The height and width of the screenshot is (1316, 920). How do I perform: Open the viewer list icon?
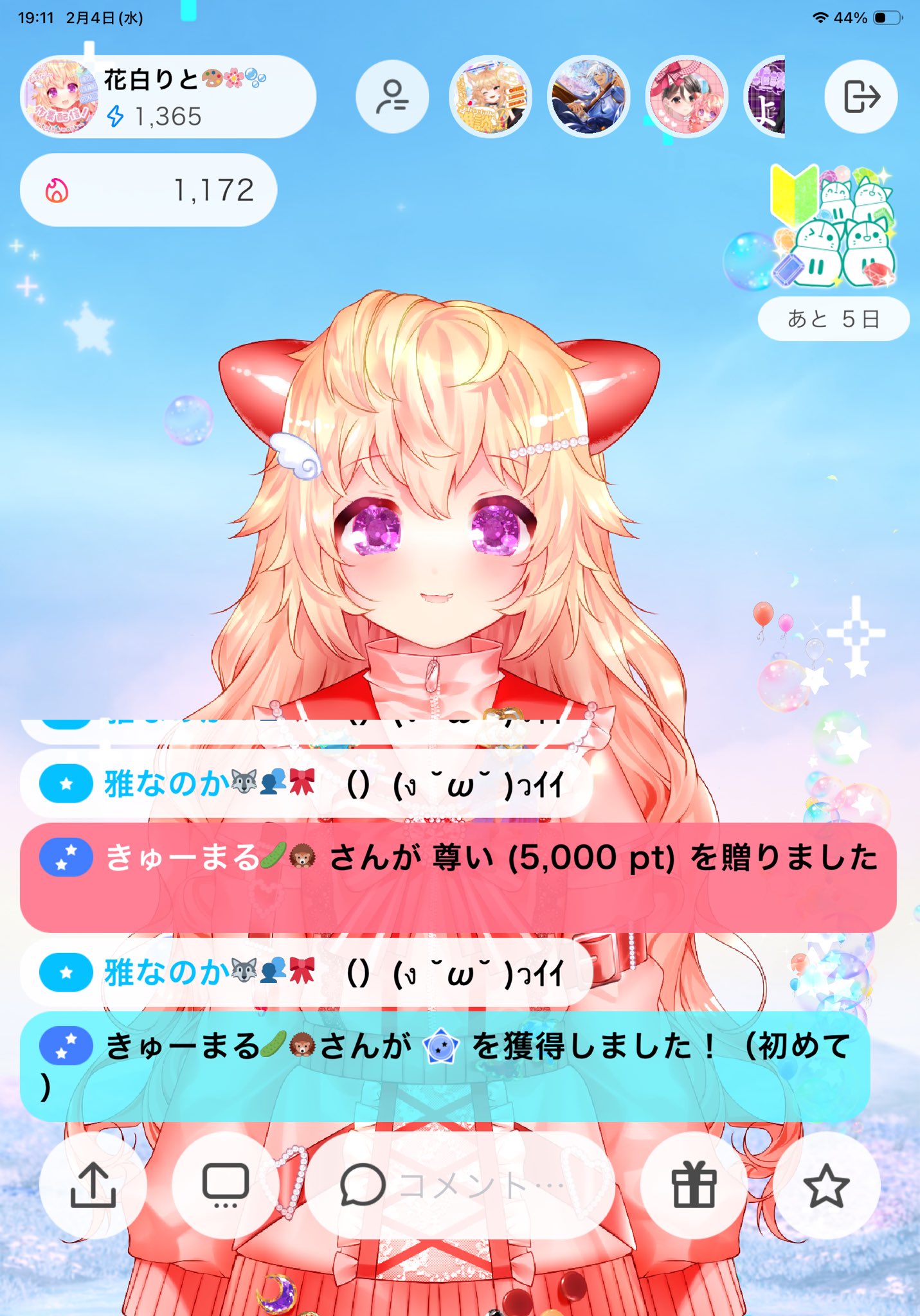click(392, 96)
